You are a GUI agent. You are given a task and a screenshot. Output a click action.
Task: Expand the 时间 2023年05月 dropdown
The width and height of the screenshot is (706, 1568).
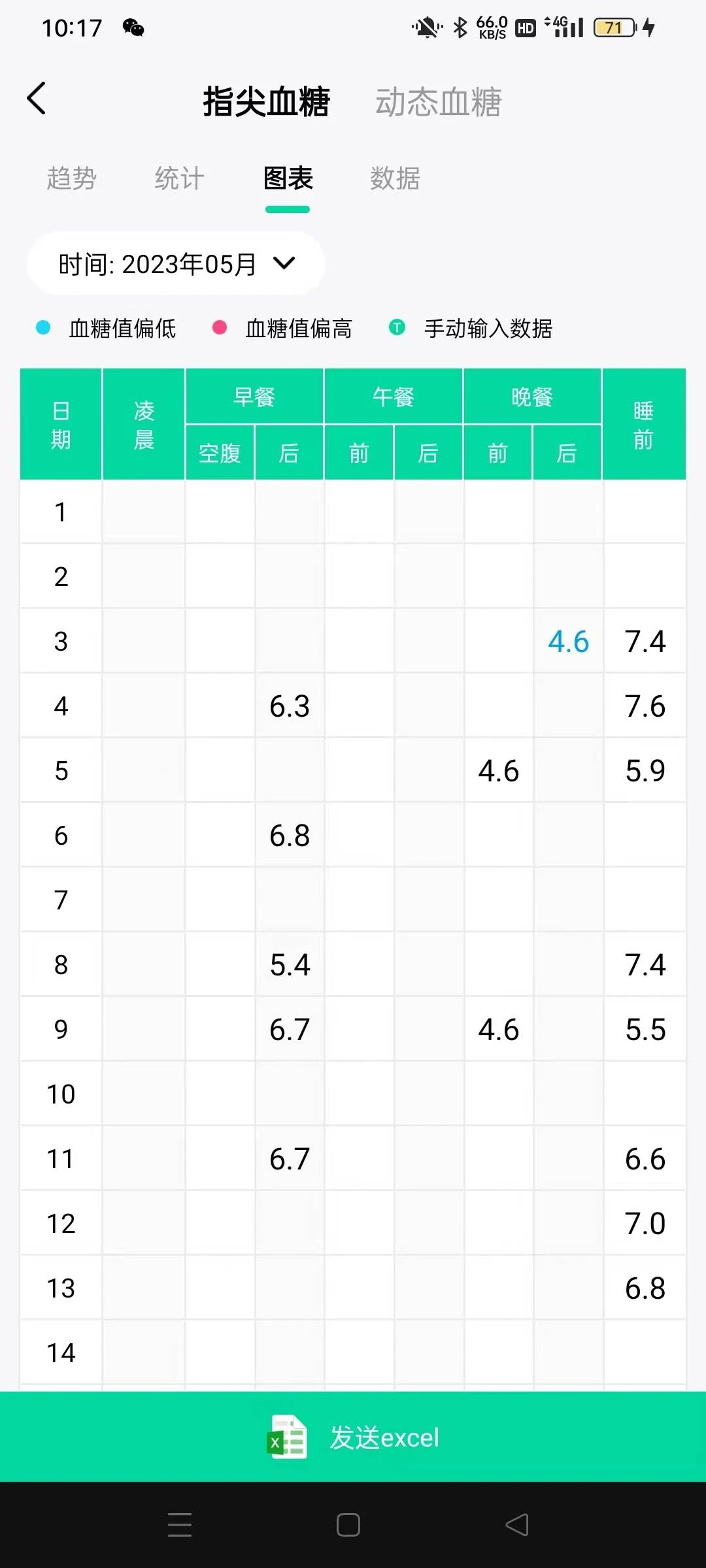(x=176, y=264)
